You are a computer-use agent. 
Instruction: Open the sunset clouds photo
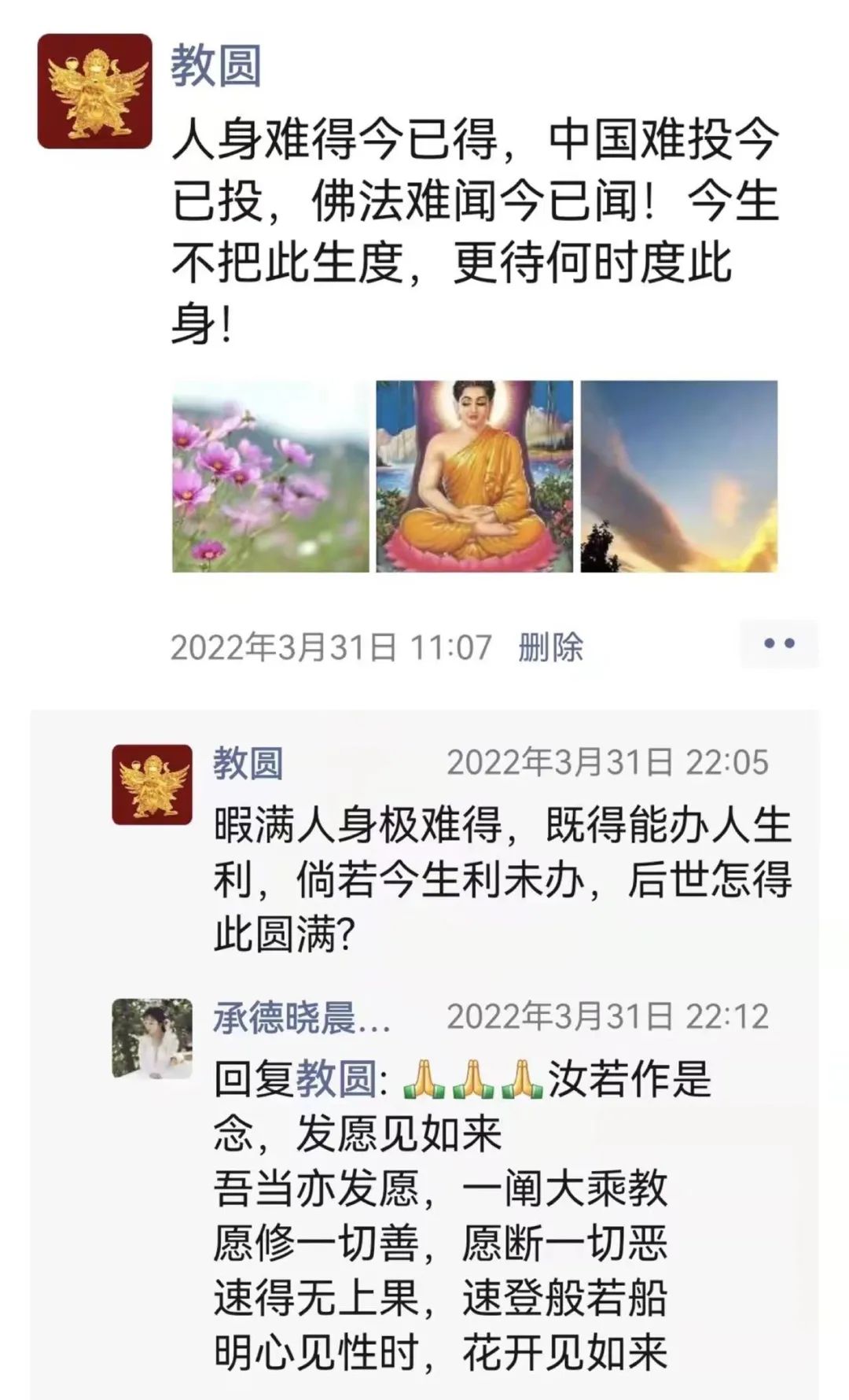[678, 476]
